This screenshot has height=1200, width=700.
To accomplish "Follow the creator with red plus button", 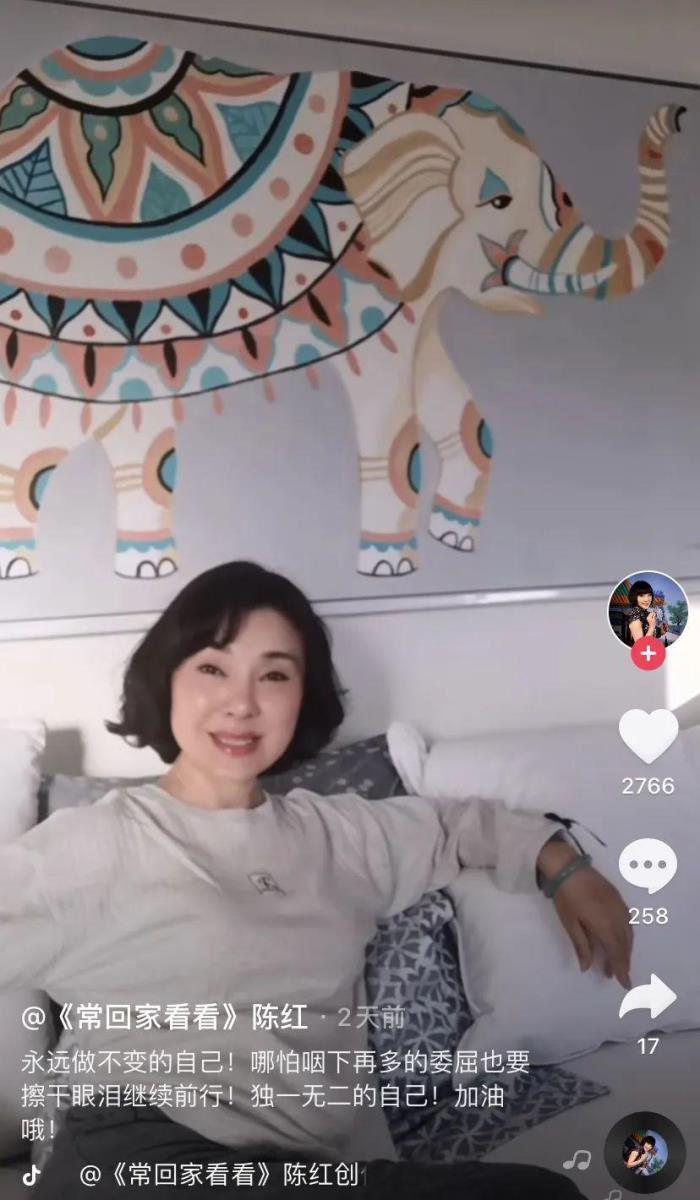I will pos(648,654).
